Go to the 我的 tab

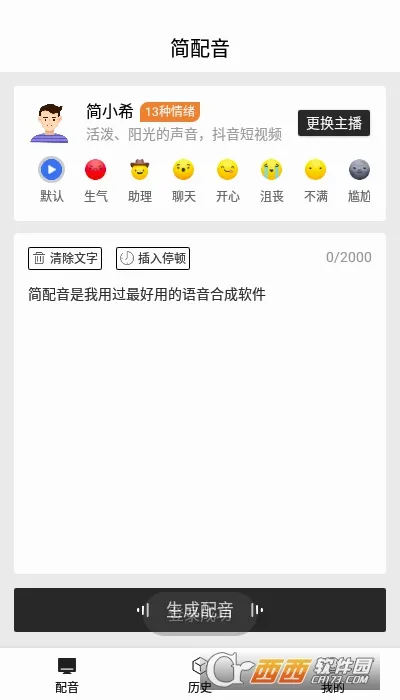(333, 676)
